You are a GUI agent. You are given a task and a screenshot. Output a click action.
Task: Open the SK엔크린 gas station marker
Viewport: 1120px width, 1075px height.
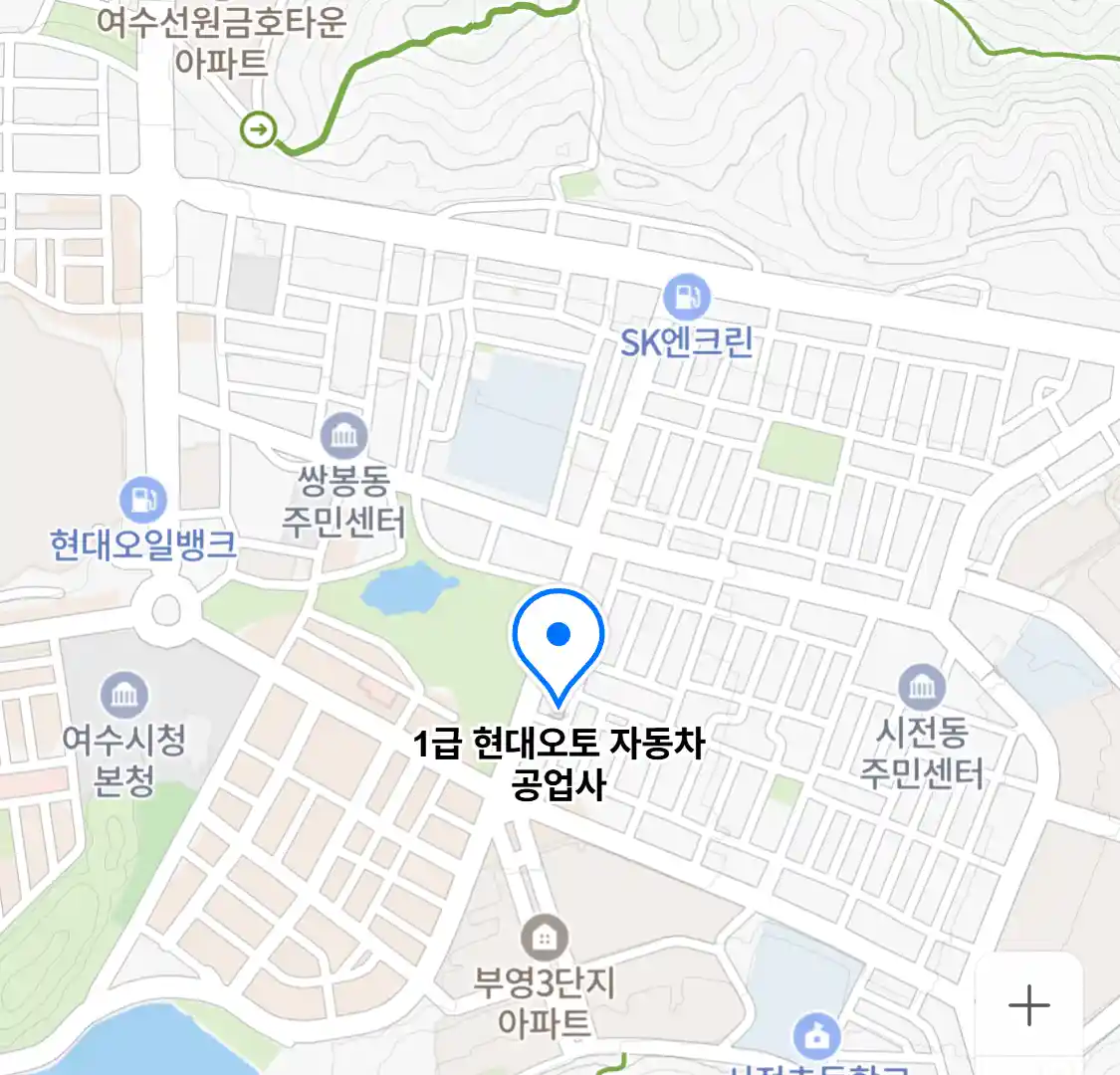[x=686, y=297]
